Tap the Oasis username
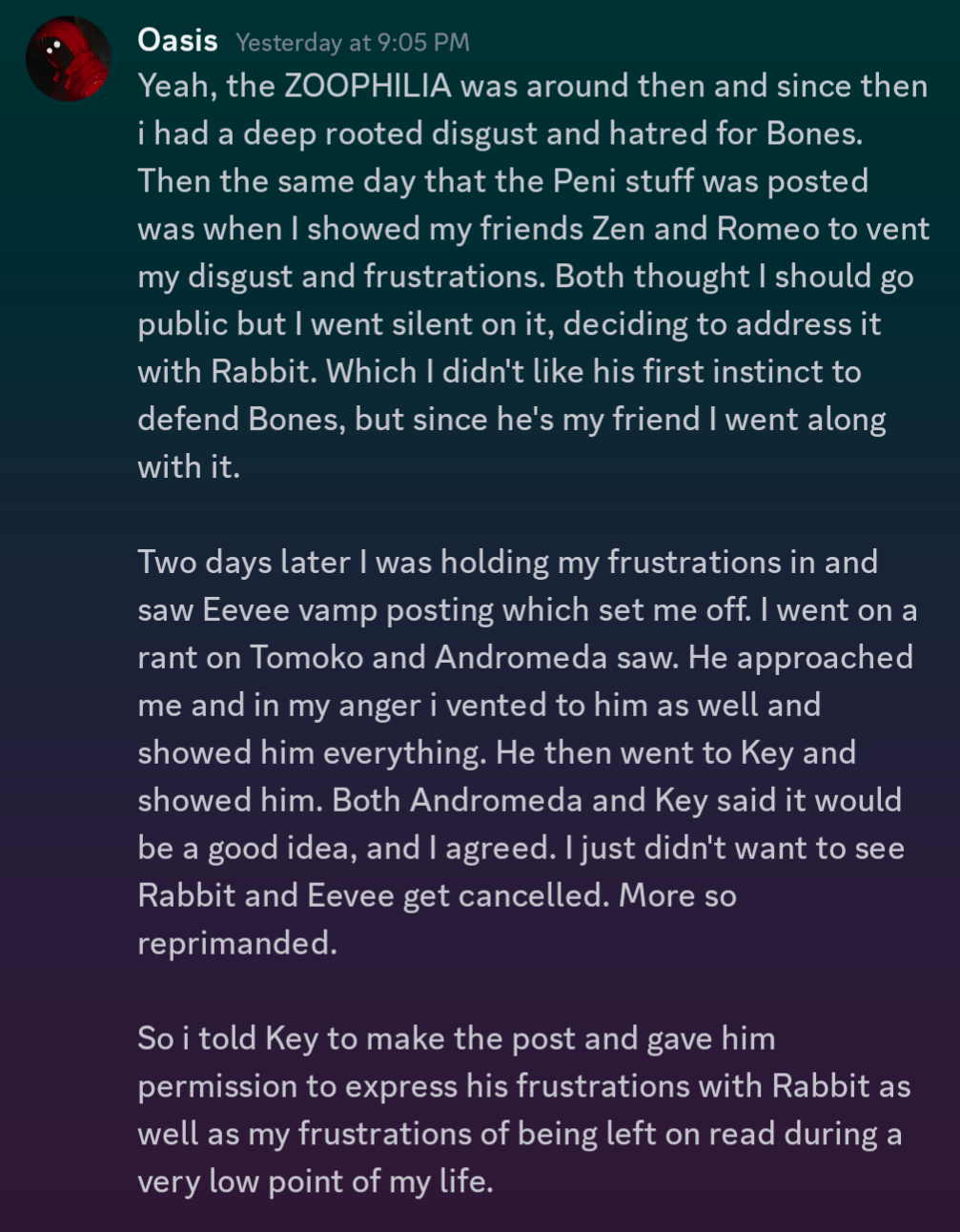 click(177, 41)
